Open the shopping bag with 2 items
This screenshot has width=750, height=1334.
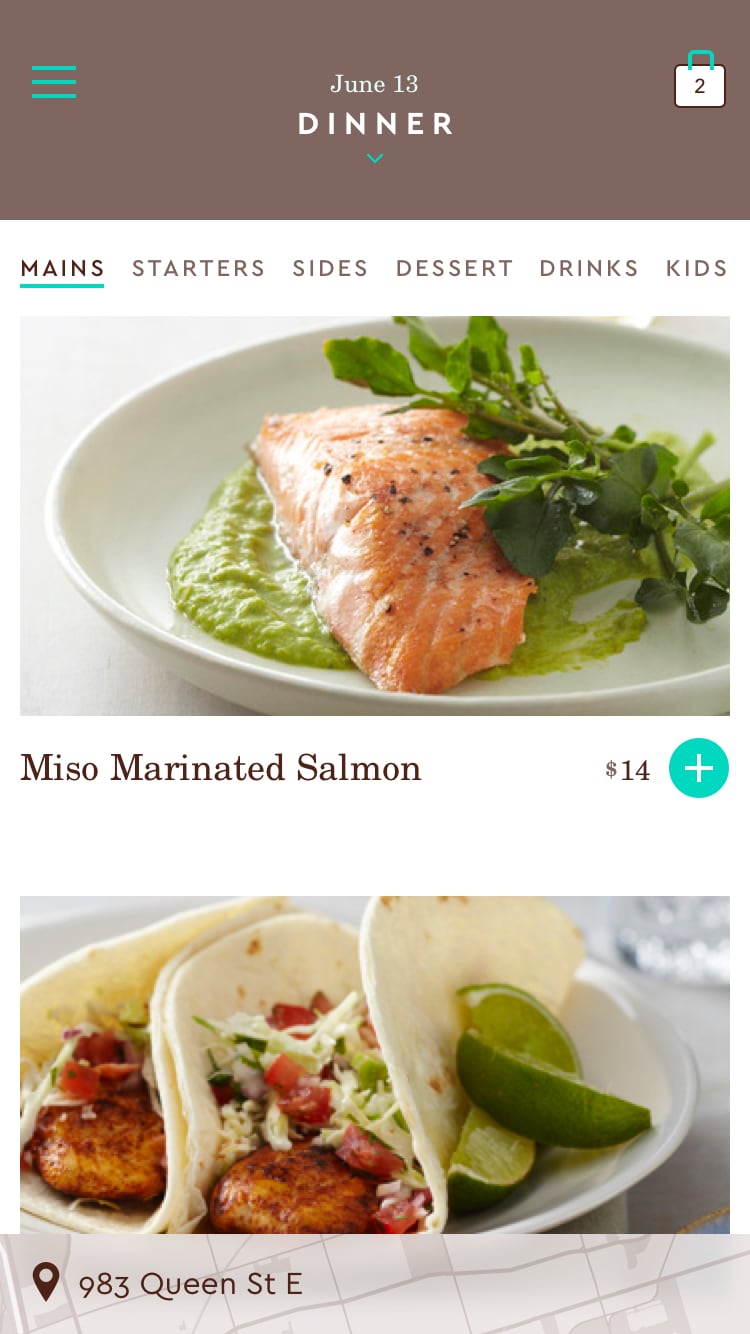coord(699,82)
